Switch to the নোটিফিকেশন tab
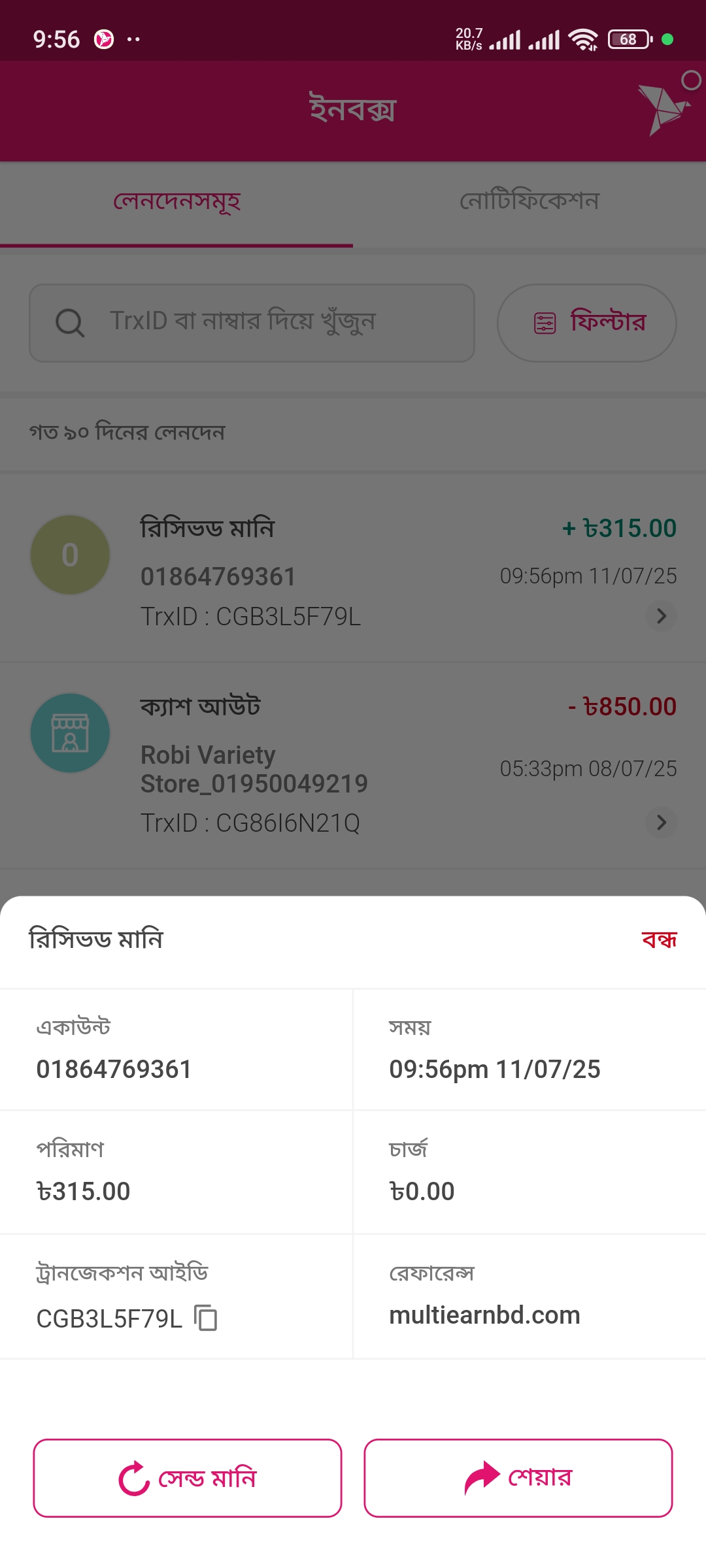Image resolution: width=706 pixels, height=1568 pixels. (x=529, y=201)
